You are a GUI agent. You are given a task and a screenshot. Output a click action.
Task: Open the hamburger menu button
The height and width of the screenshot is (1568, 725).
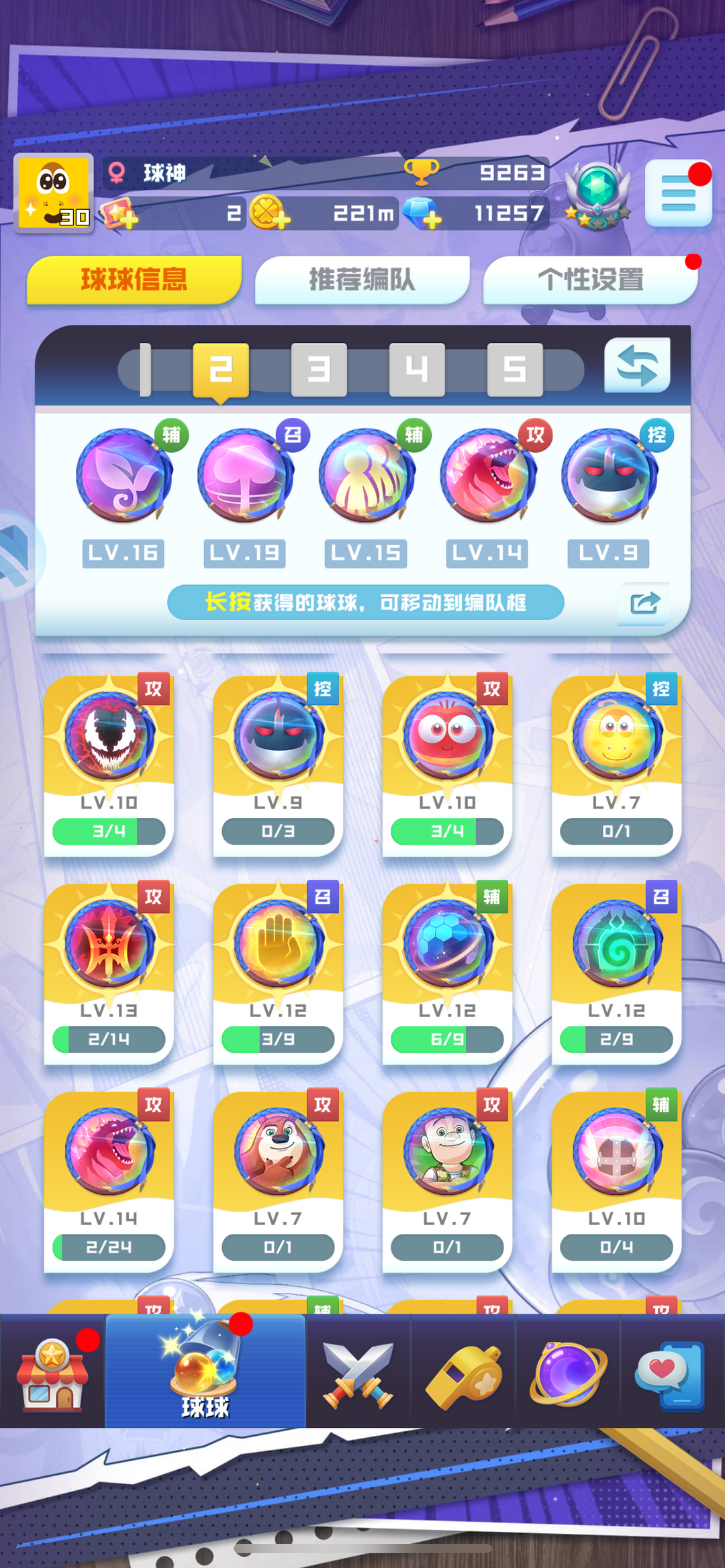[x=678, y=193]
